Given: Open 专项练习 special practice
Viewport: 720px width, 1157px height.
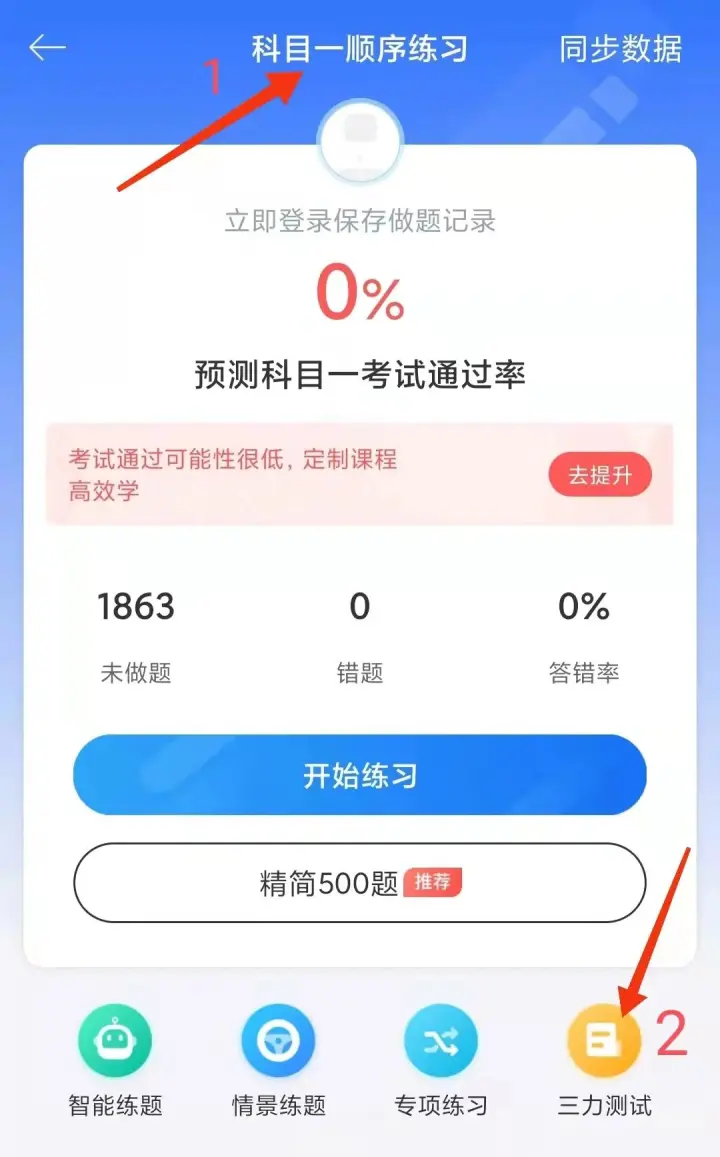Looking at the screenshot, I should click(441, 1061).
